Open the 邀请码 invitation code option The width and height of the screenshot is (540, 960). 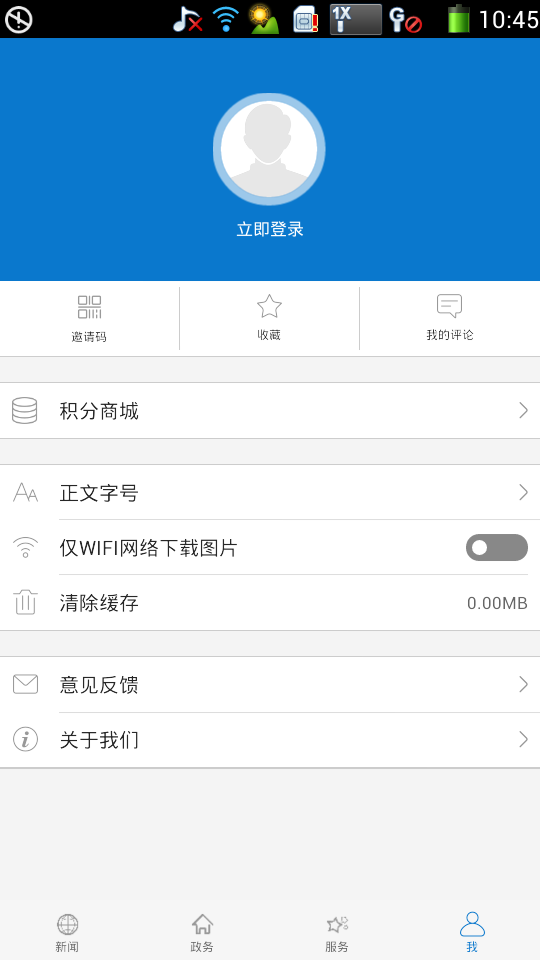click(x=89, y=318)
